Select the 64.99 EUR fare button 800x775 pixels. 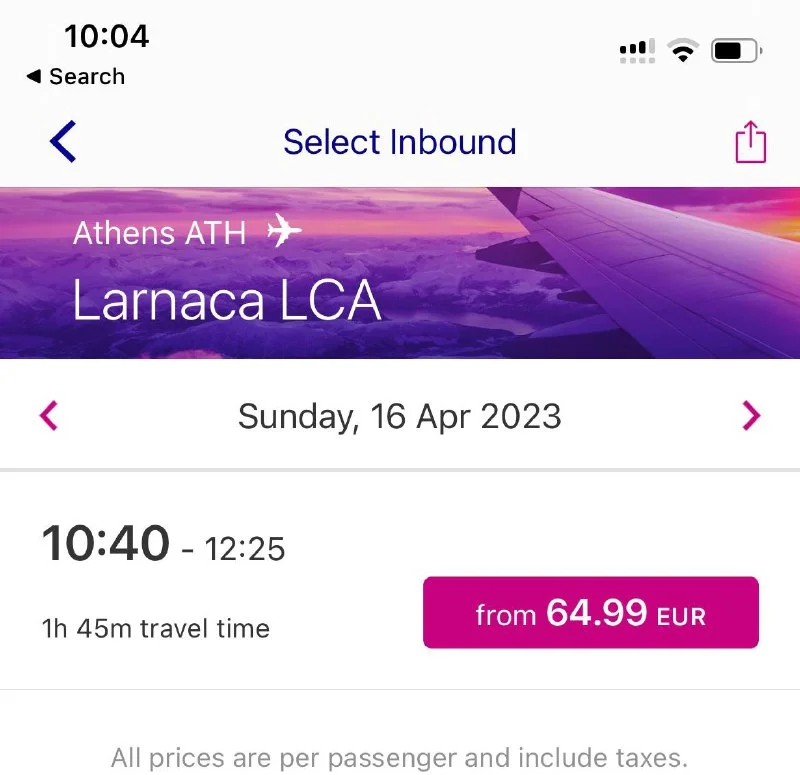(590, 612)
